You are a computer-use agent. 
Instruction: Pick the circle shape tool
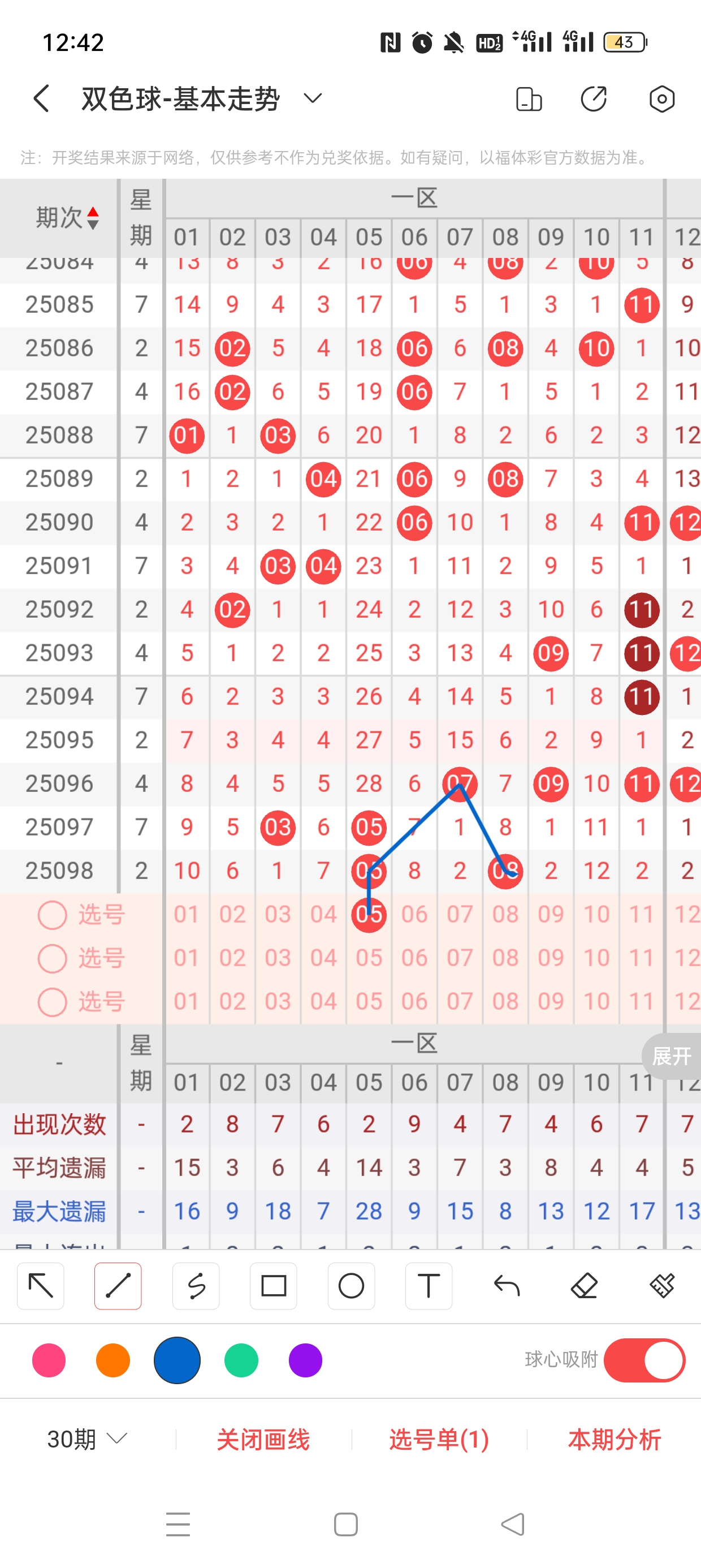click(x=351, y=1286)
